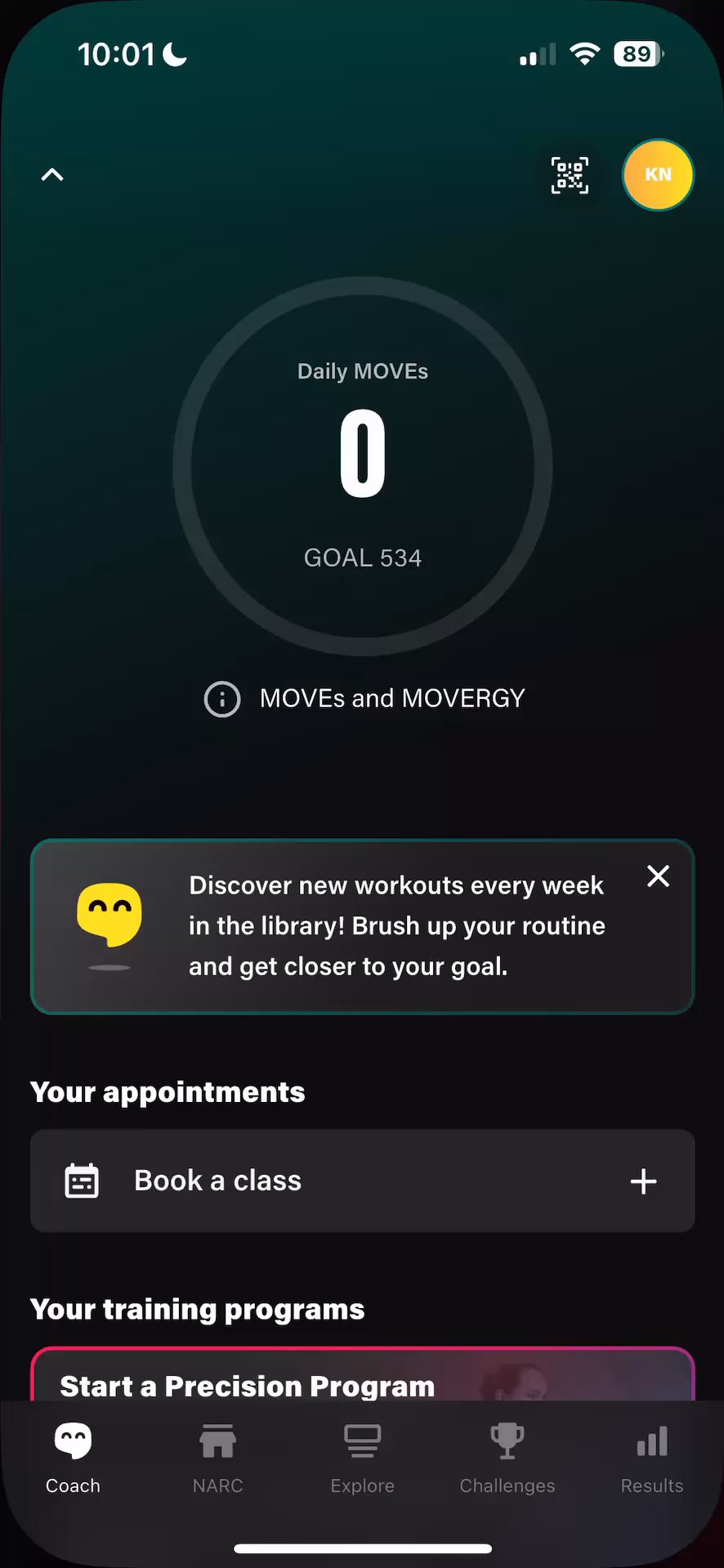Dismiss the new workouts banner
The width and height of the screenshot is (724, 1568).
[658, 876]
